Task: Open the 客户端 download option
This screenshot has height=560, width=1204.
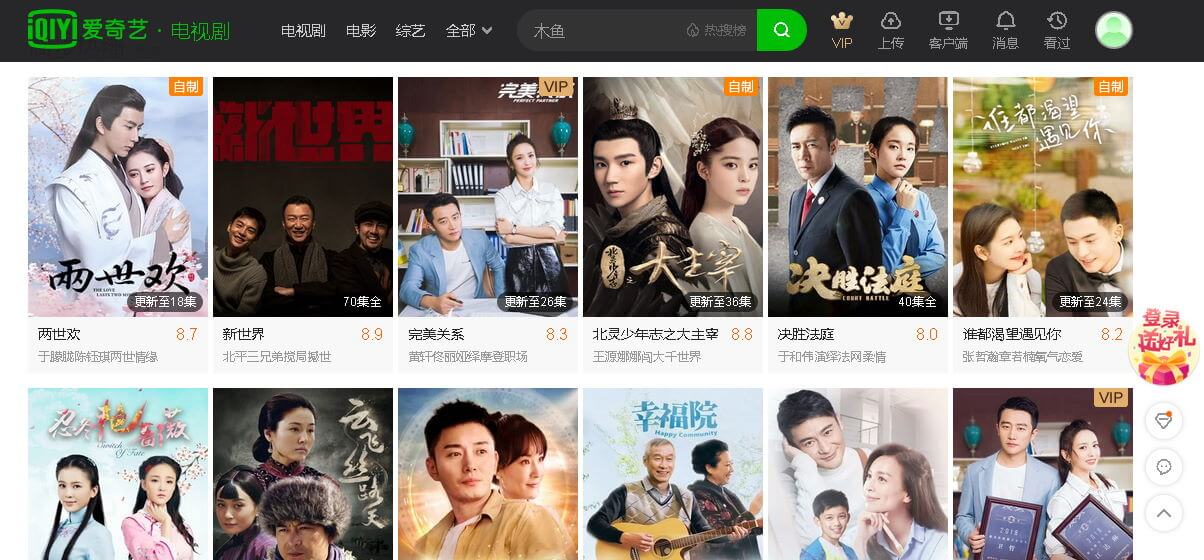Action: pos(948,30)
